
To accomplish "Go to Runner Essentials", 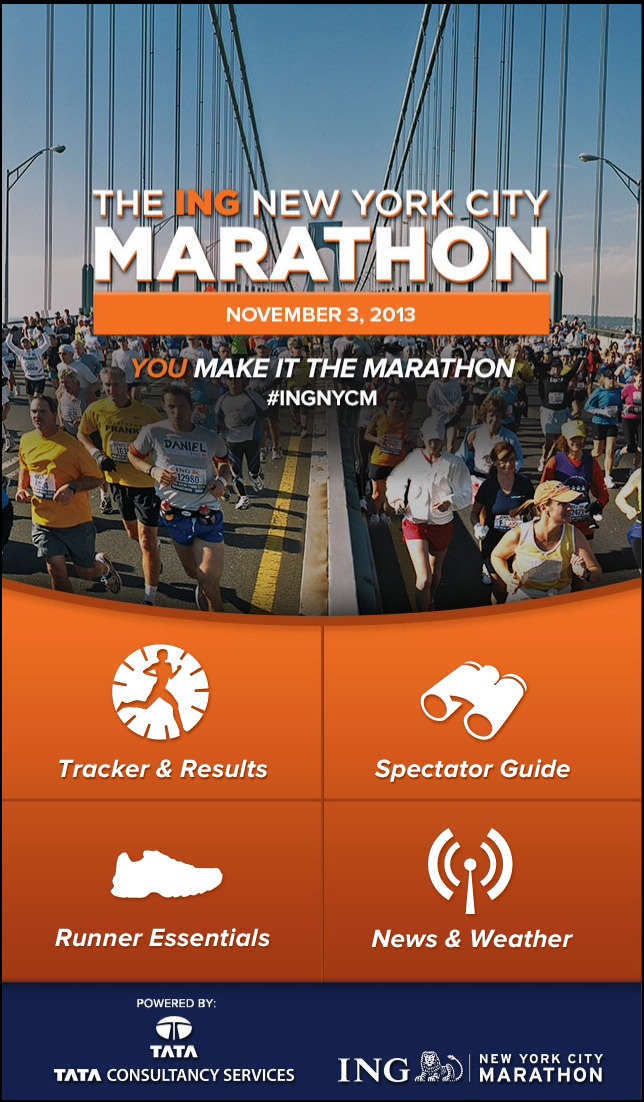I will (162, 893).
